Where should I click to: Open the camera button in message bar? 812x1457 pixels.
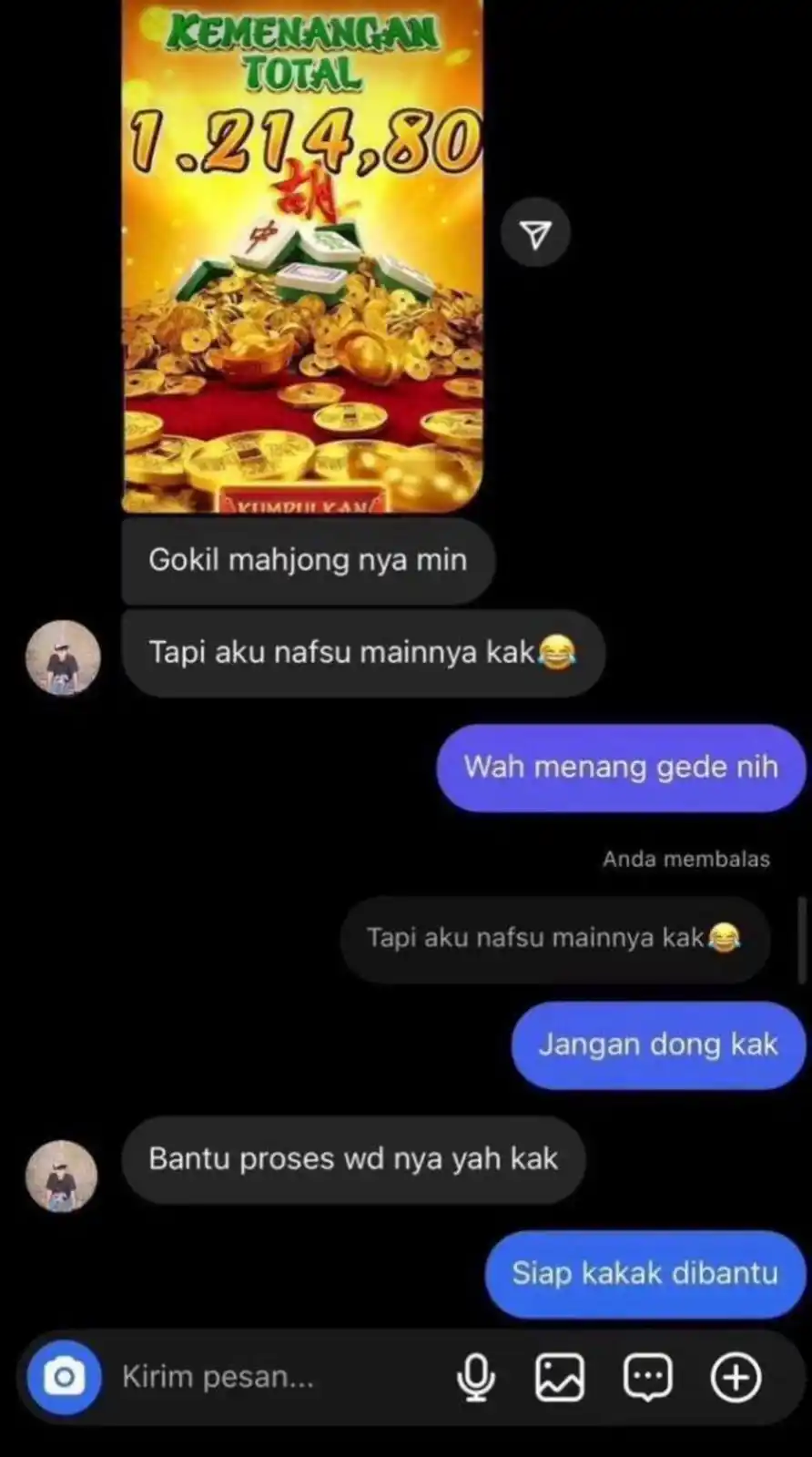[64, 1377]
